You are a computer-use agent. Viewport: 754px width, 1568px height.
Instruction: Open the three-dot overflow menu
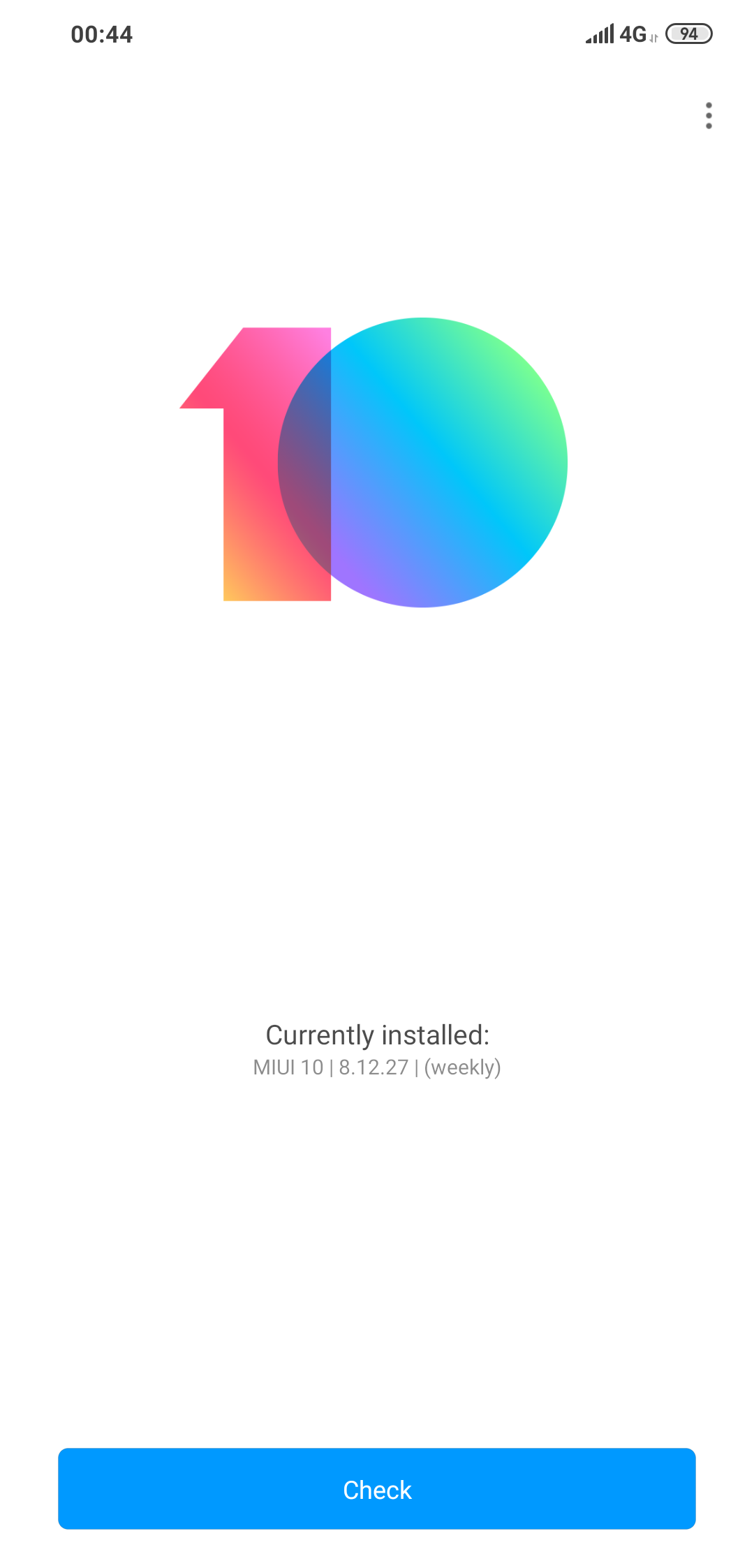click(709, 116)
